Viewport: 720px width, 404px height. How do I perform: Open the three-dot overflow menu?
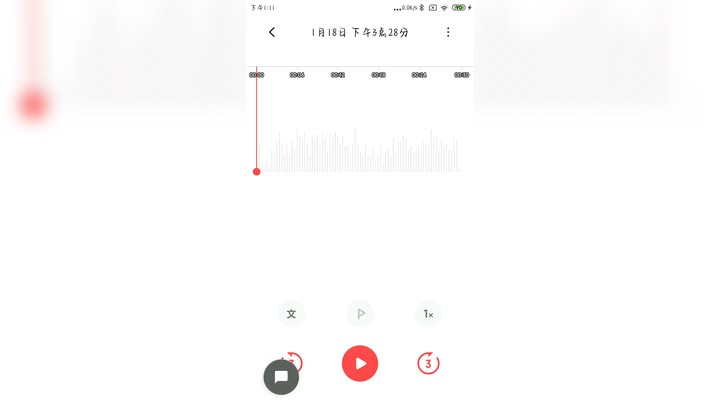(448, 32)
